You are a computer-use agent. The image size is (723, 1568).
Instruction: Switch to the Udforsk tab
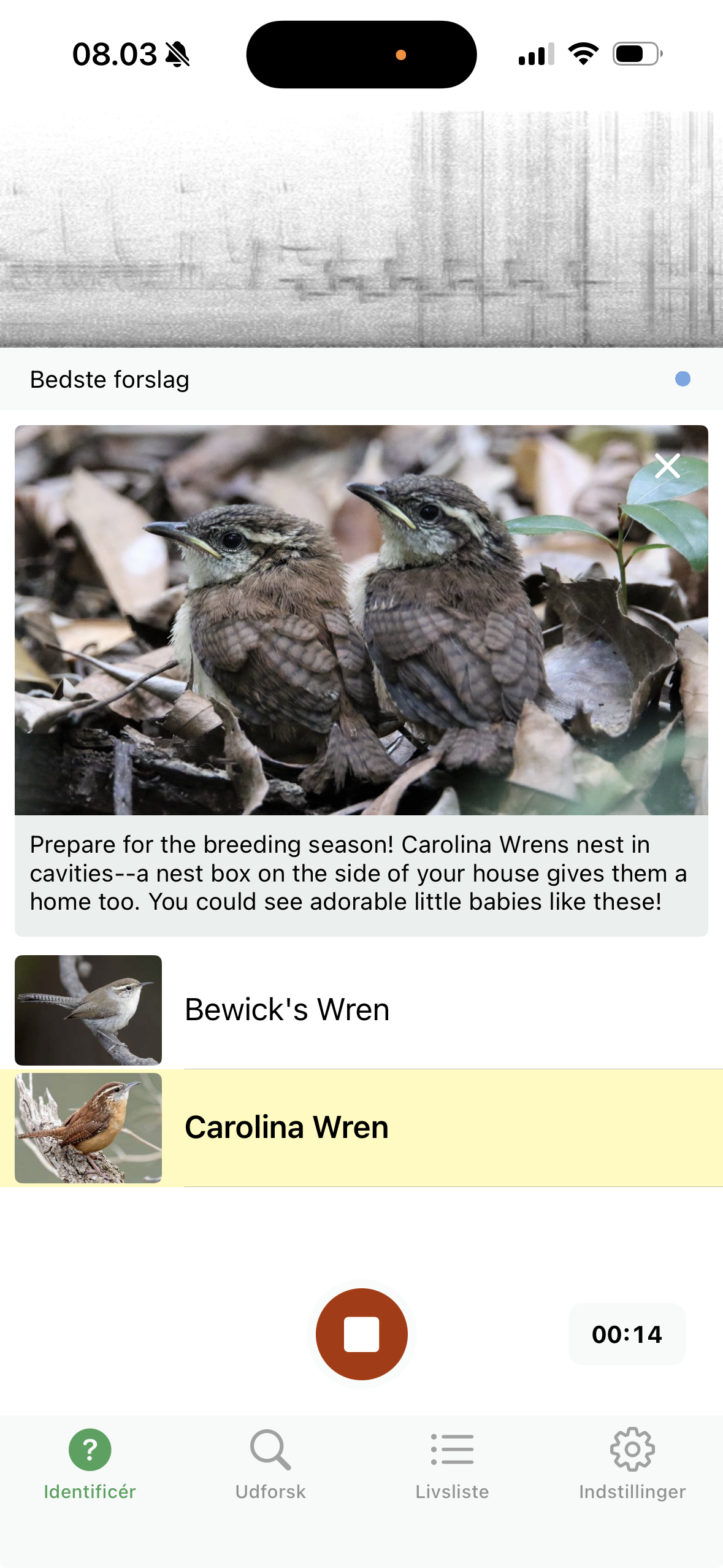pyautogui.click(x=270, y=1464)
